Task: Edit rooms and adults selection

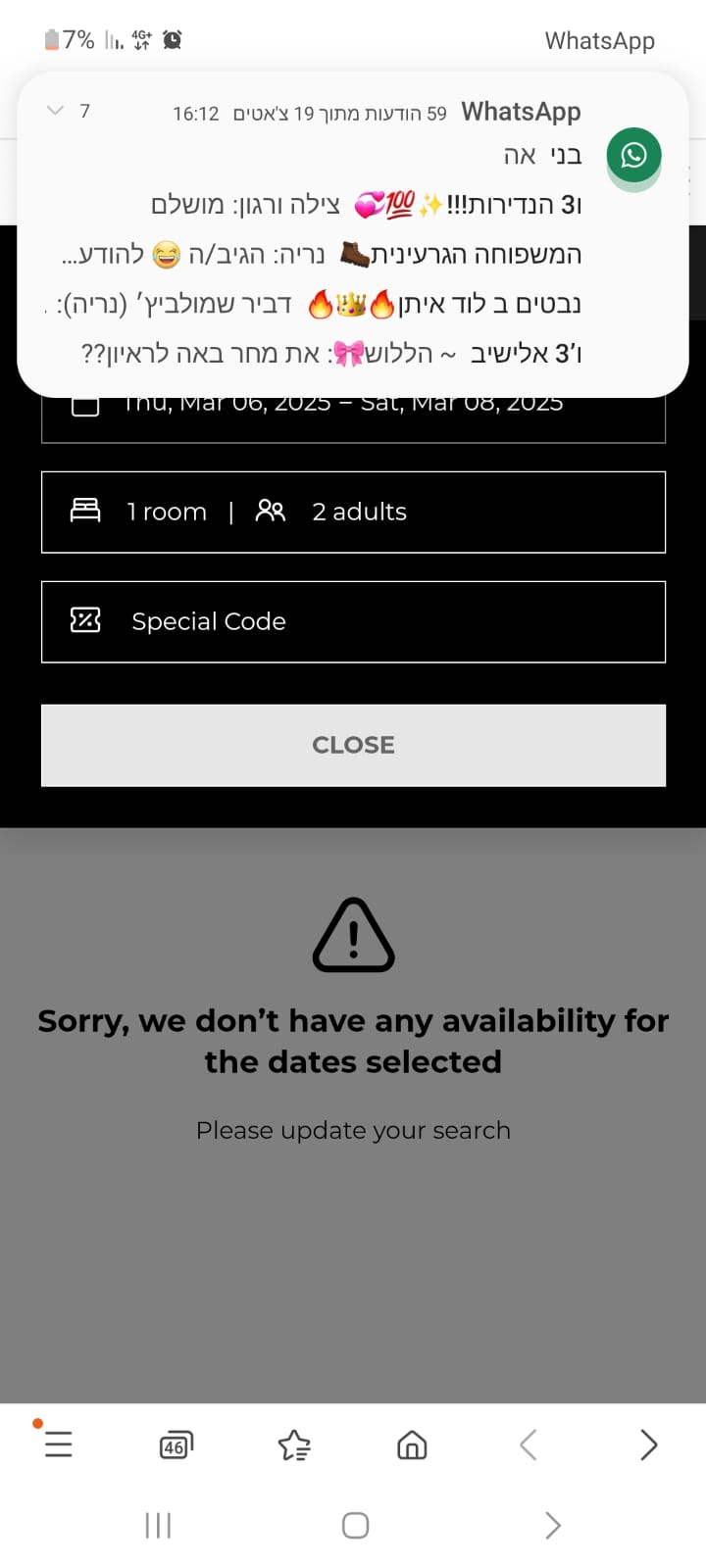Action: pos(353,512)
